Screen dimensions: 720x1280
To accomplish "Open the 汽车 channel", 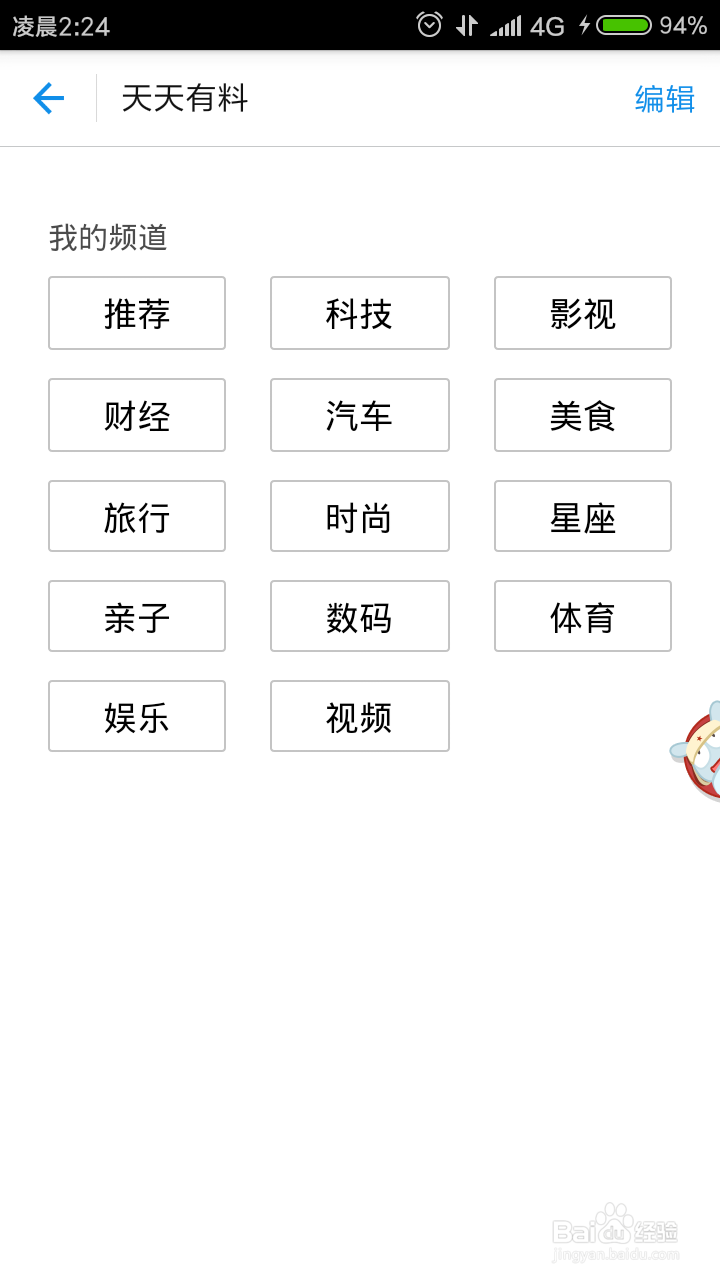I will point(360,415).
